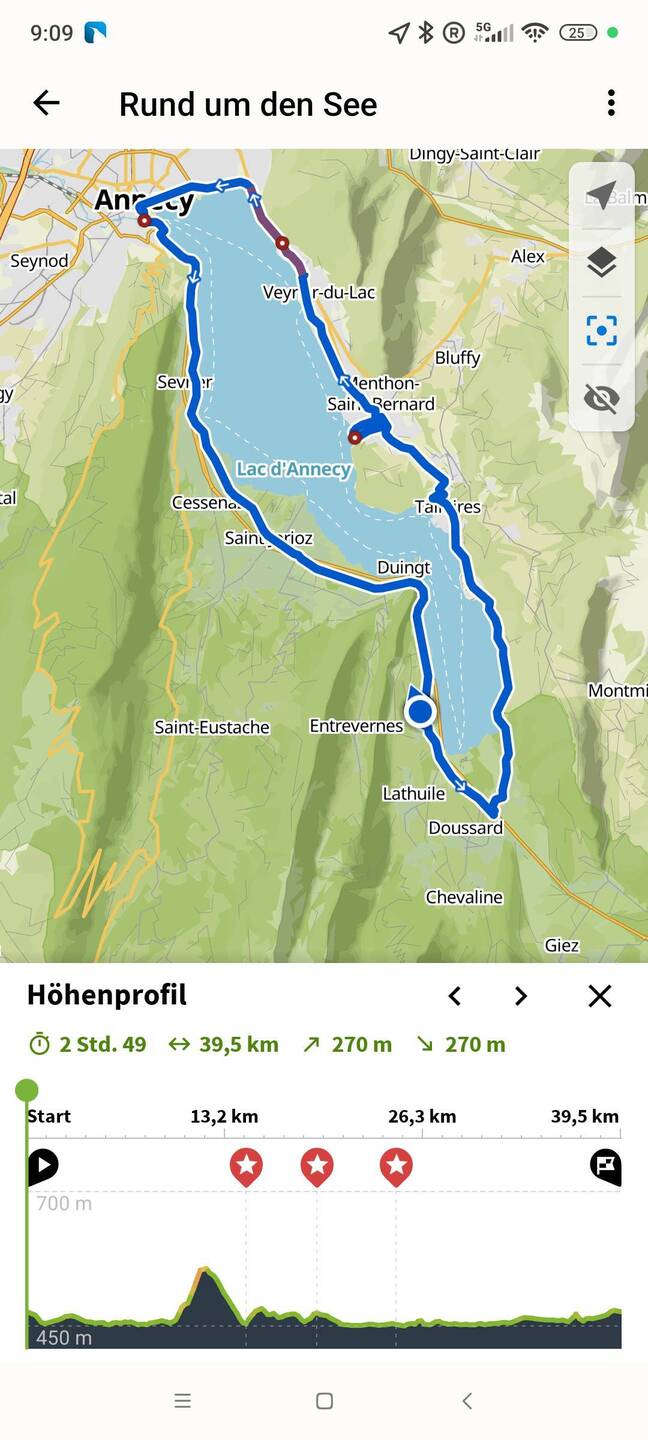The image size is (648, 1440).
Task: Select the second star waypoint marker
Action: tap(317, 1166)
